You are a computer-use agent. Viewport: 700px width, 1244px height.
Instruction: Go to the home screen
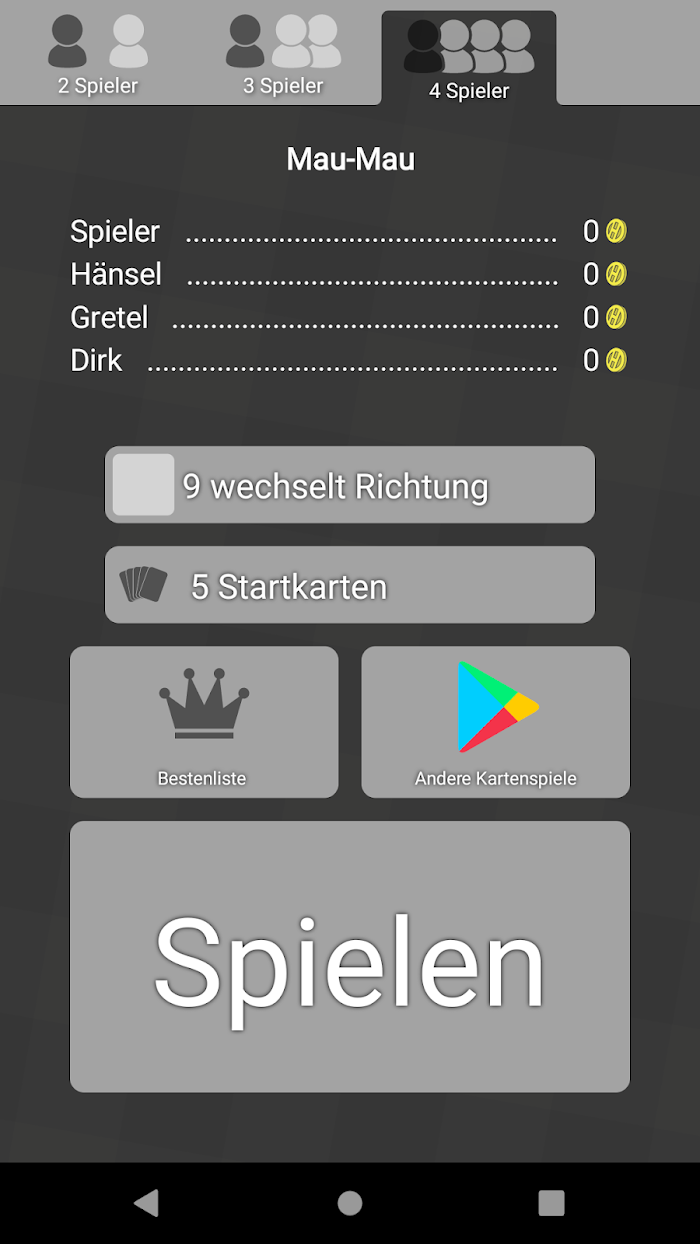point(350,1203)
